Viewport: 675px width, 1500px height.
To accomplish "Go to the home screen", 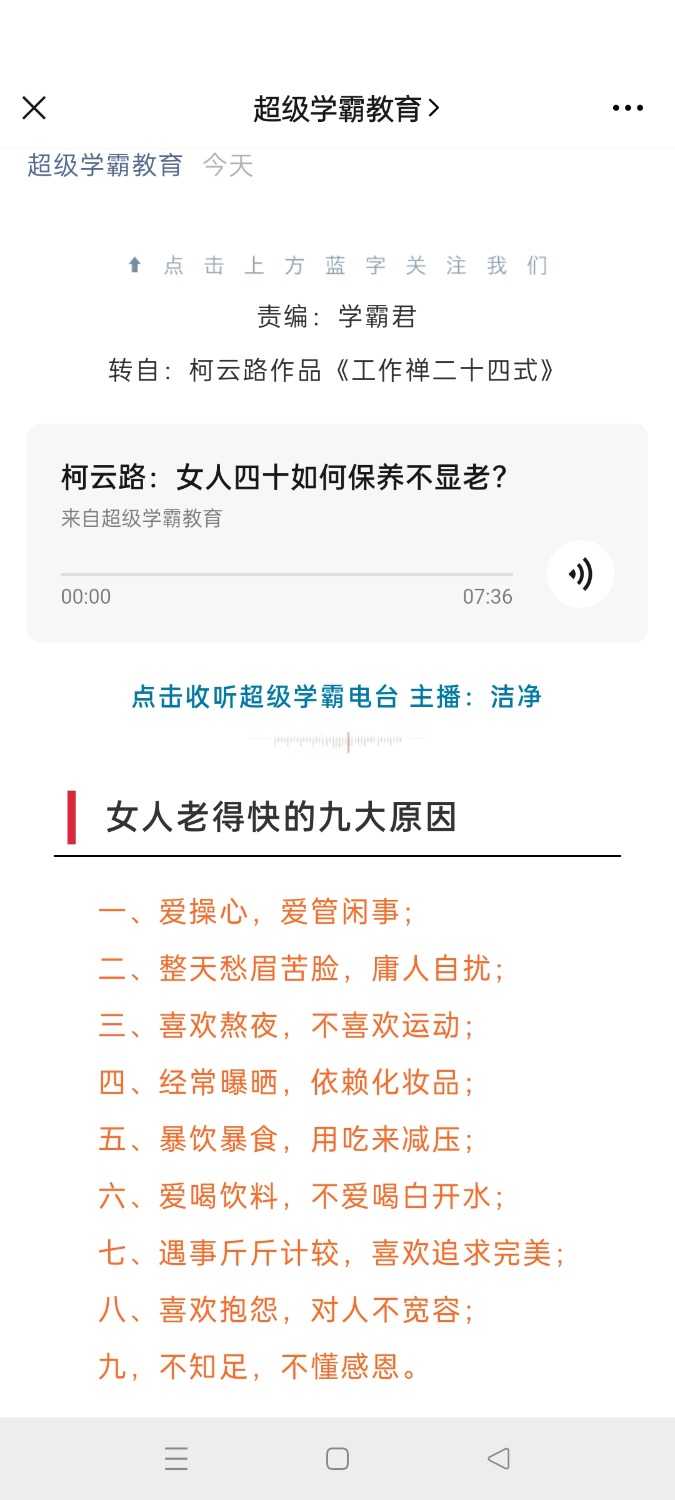I will (x=337, y=1458).
